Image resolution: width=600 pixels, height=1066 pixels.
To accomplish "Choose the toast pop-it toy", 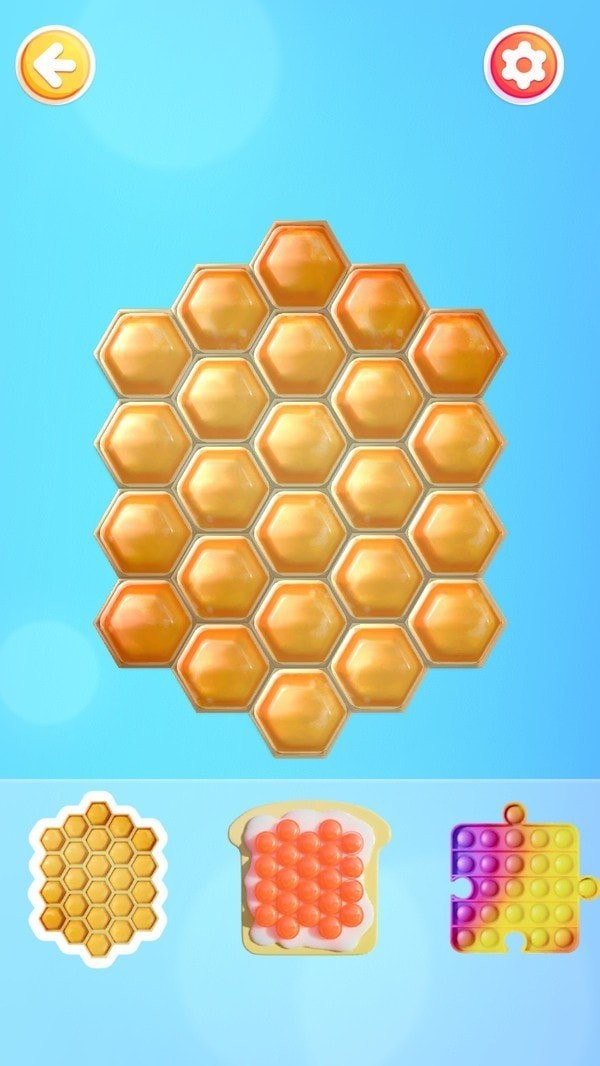I will tap(308, 879).
